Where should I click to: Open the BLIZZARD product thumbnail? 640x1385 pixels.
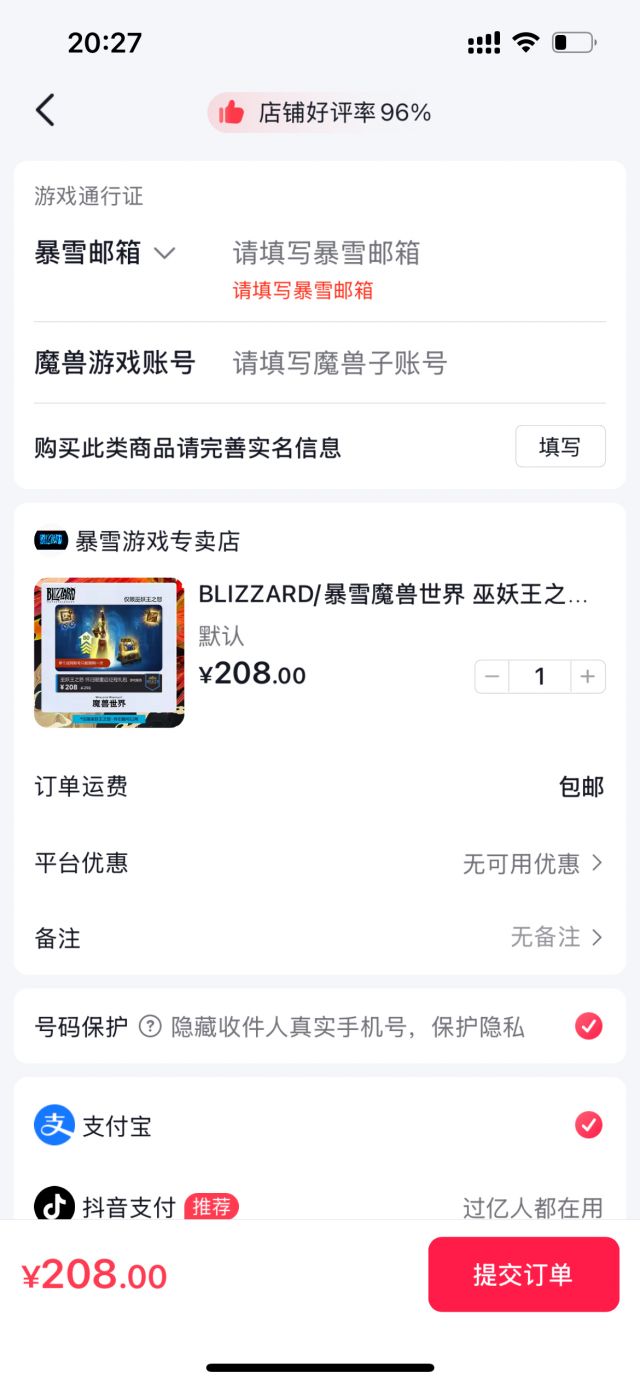click(109, 652)
